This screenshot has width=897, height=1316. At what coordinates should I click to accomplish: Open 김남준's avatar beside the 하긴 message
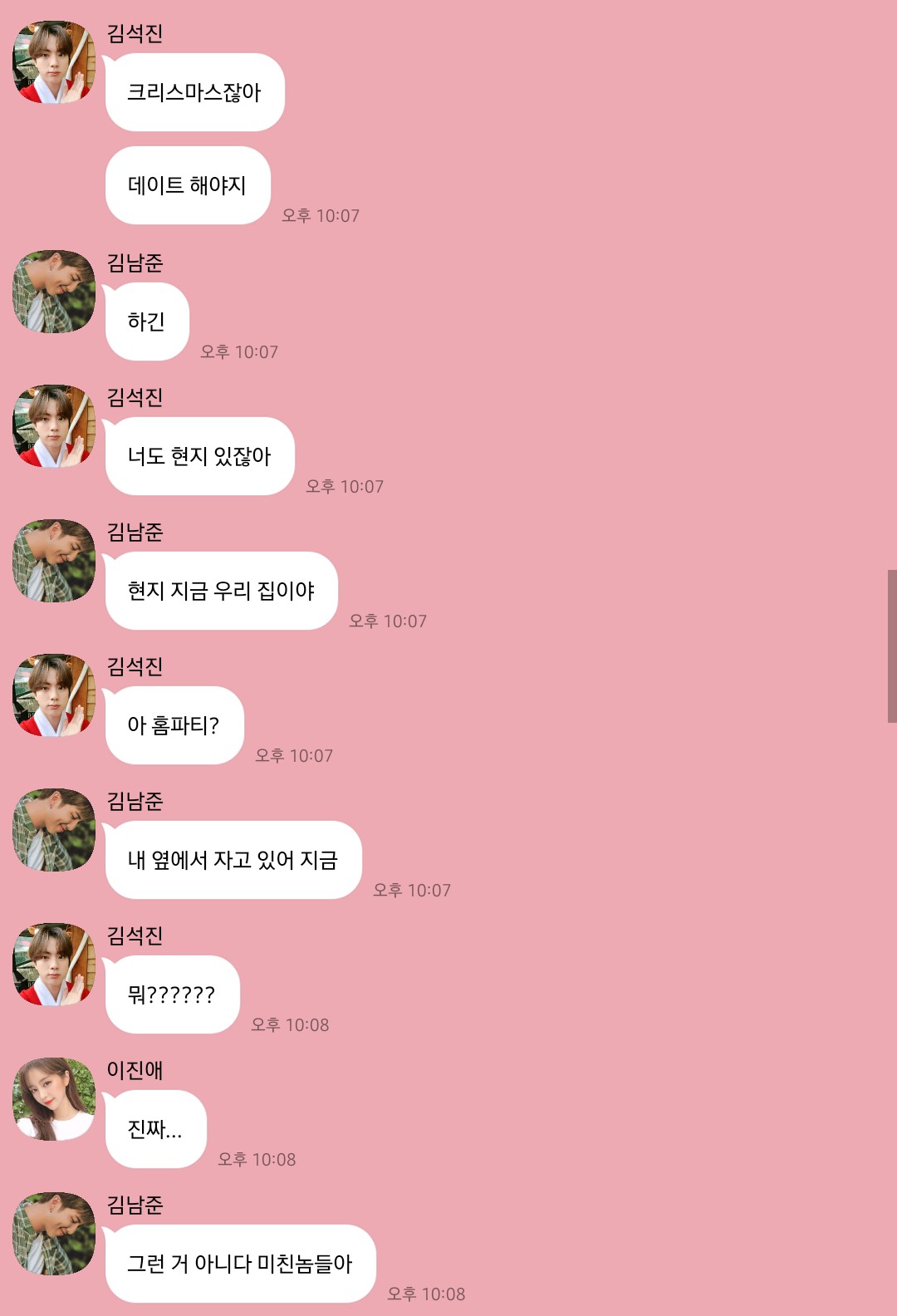tap(54, 292)
